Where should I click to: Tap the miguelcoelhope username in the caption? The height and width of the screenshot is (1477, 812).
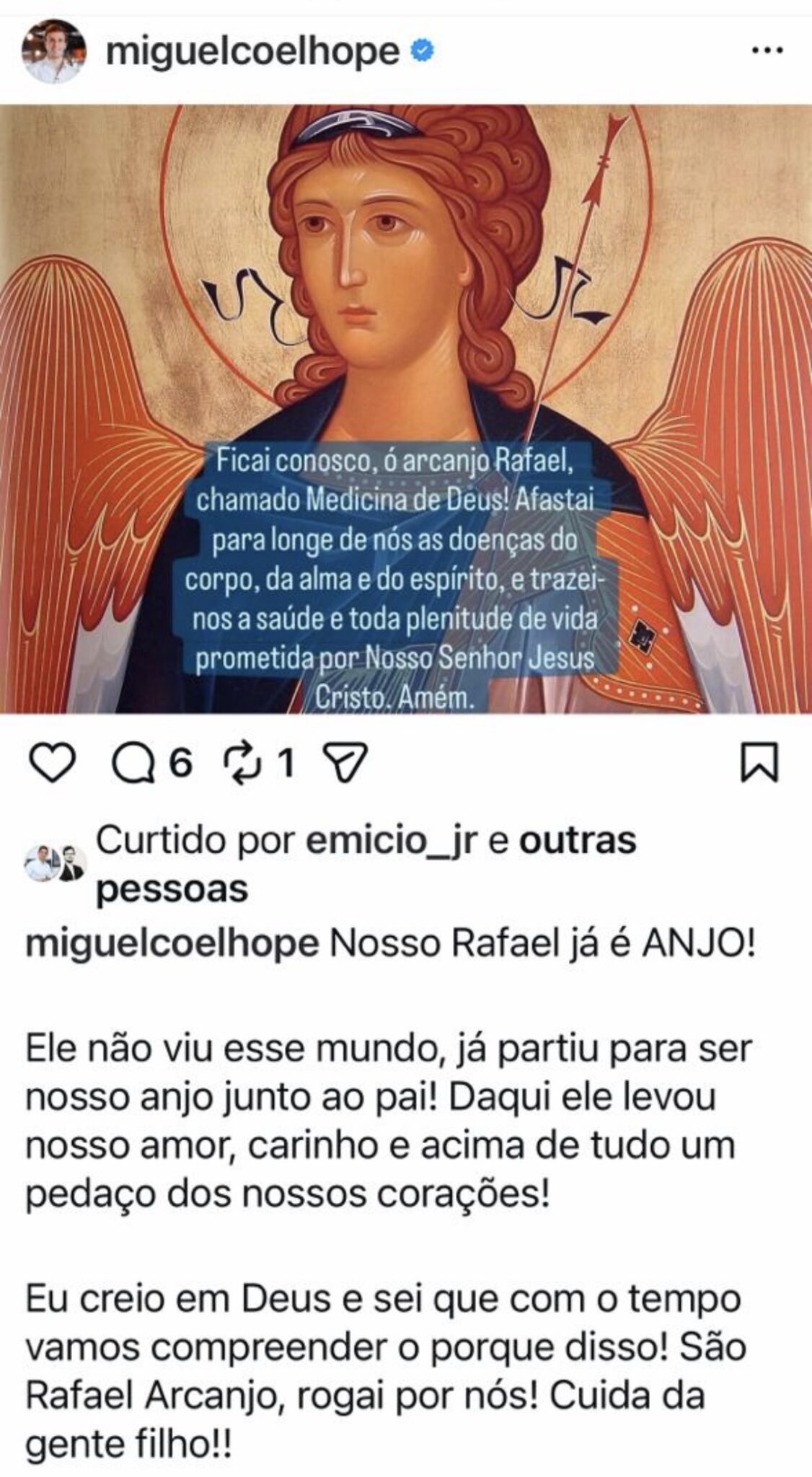coord(172,943)
